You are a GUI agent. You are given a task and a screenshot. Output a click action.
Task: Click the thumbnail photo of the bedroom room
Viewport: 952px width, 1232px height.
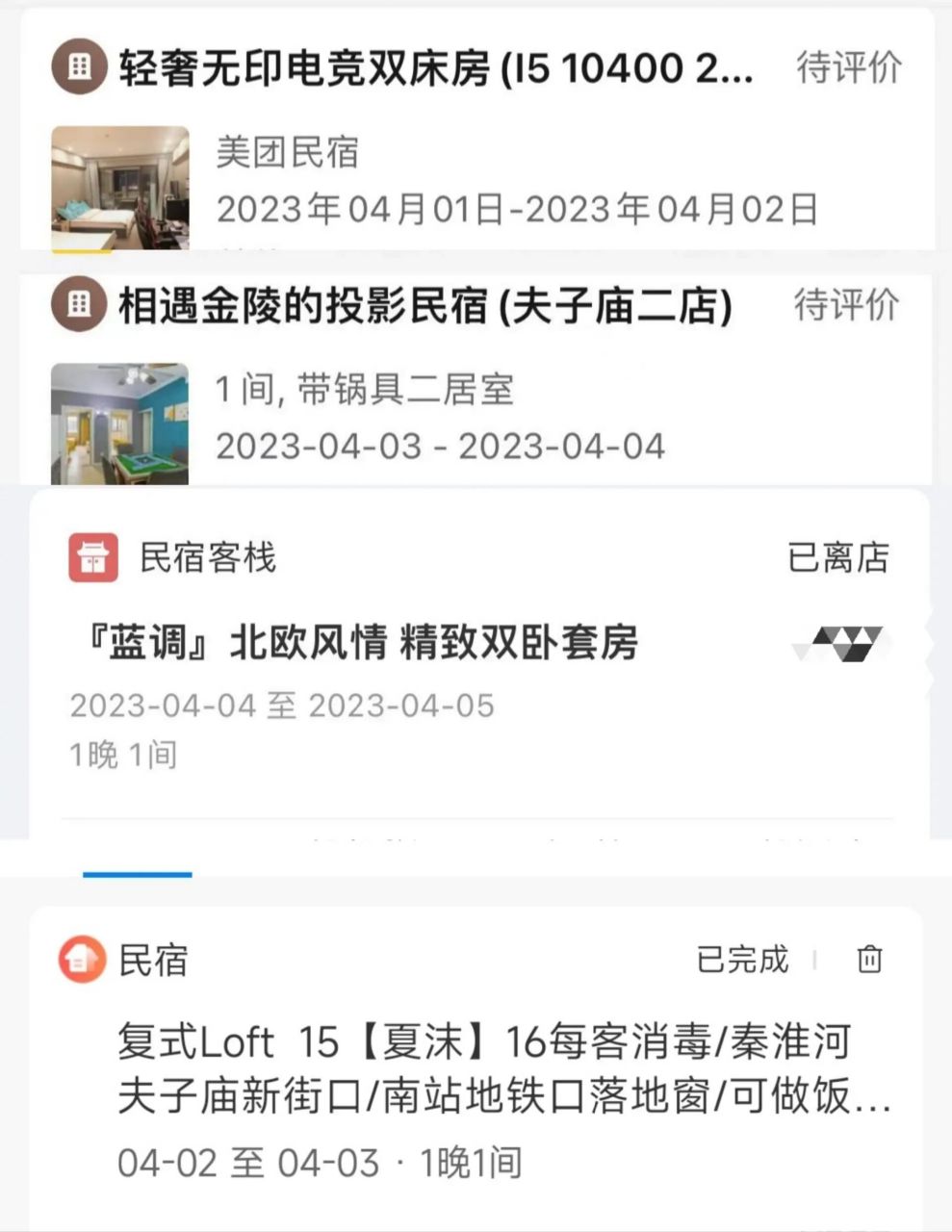[x=120, y=186]
